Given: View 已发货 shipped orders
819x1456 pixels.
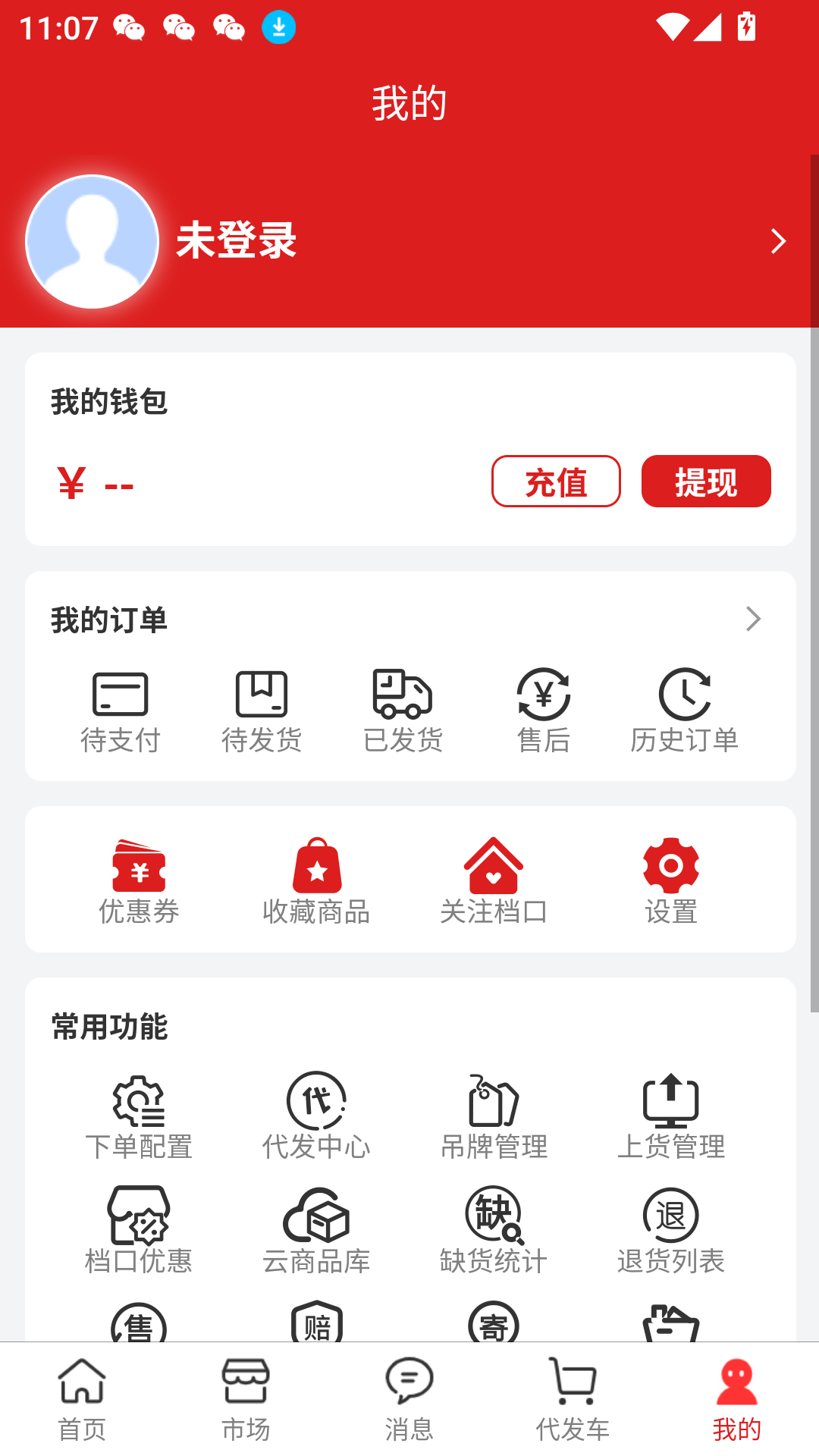Looking at the screenshot, I should click(403, 711).
